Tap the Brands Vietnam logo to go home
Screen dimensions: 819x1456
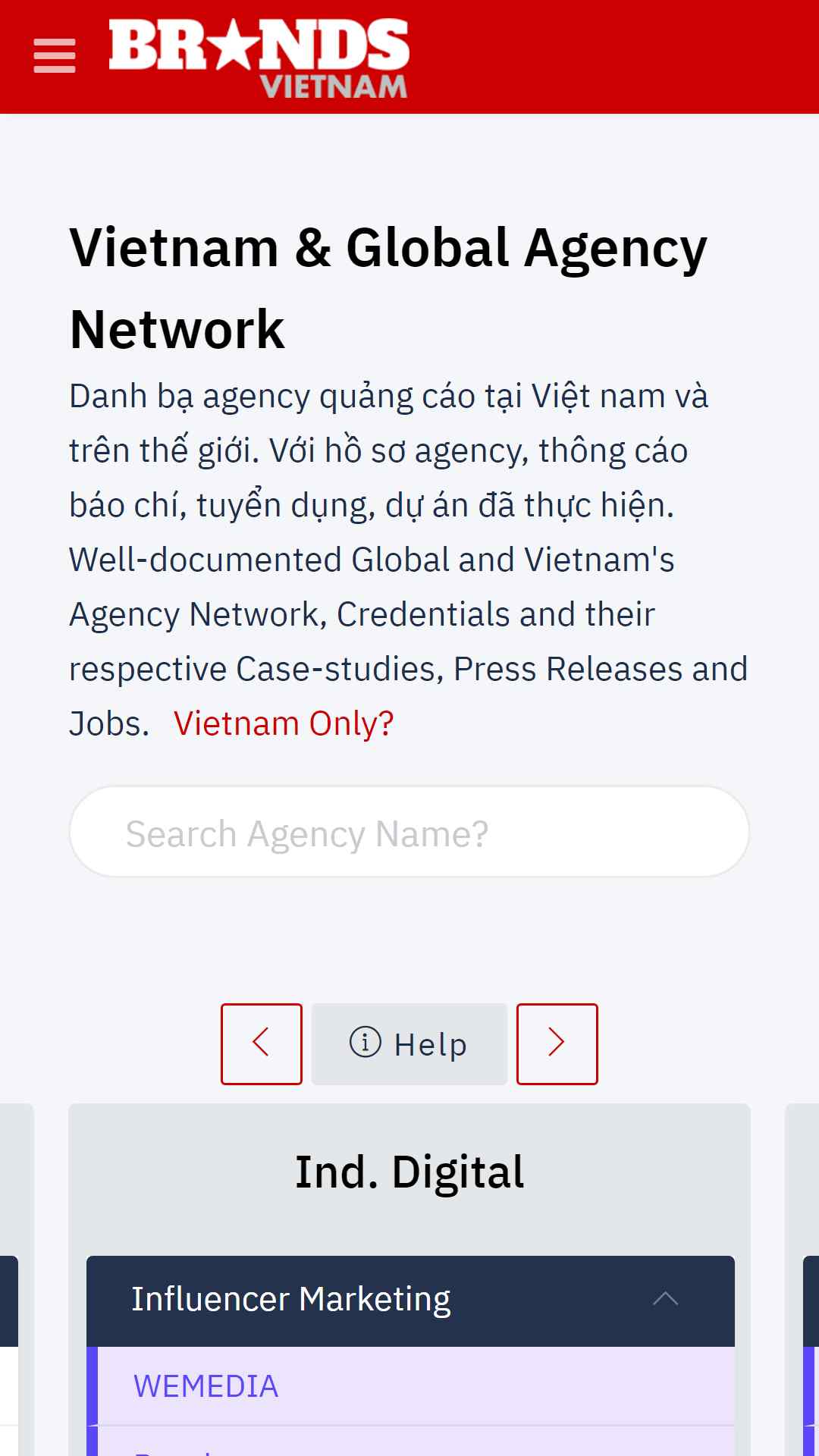(259, 58)
